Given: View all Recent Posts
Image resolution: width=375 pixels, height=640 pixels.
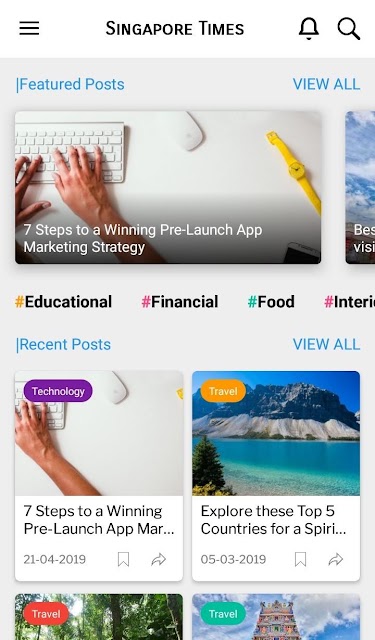Looking at the screenshot, I should click(326, 344).
